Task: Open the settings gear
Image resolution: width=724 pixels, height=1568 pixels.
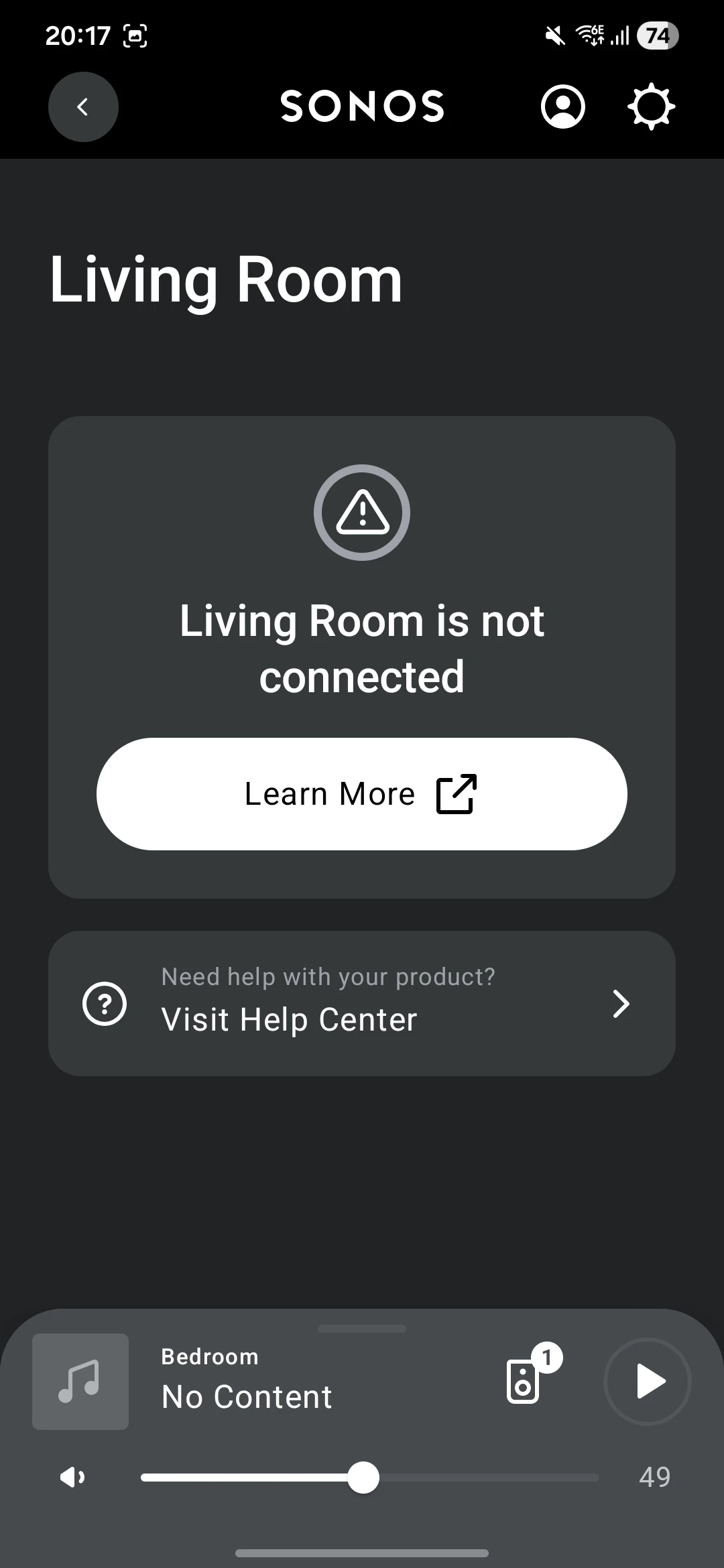Action: pos(651,107)
